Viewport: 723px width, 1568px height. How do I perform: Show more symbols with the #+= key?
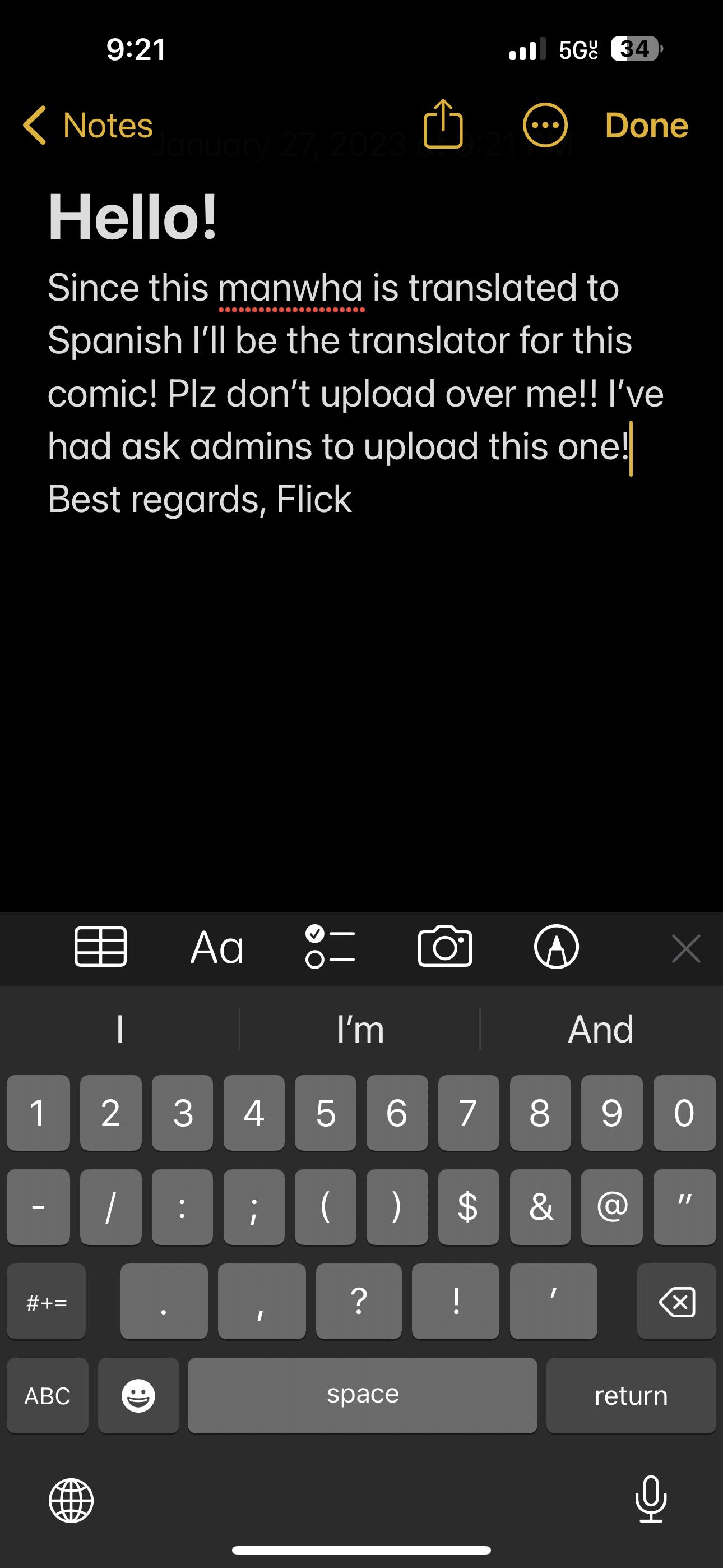tap(47, 1302)
